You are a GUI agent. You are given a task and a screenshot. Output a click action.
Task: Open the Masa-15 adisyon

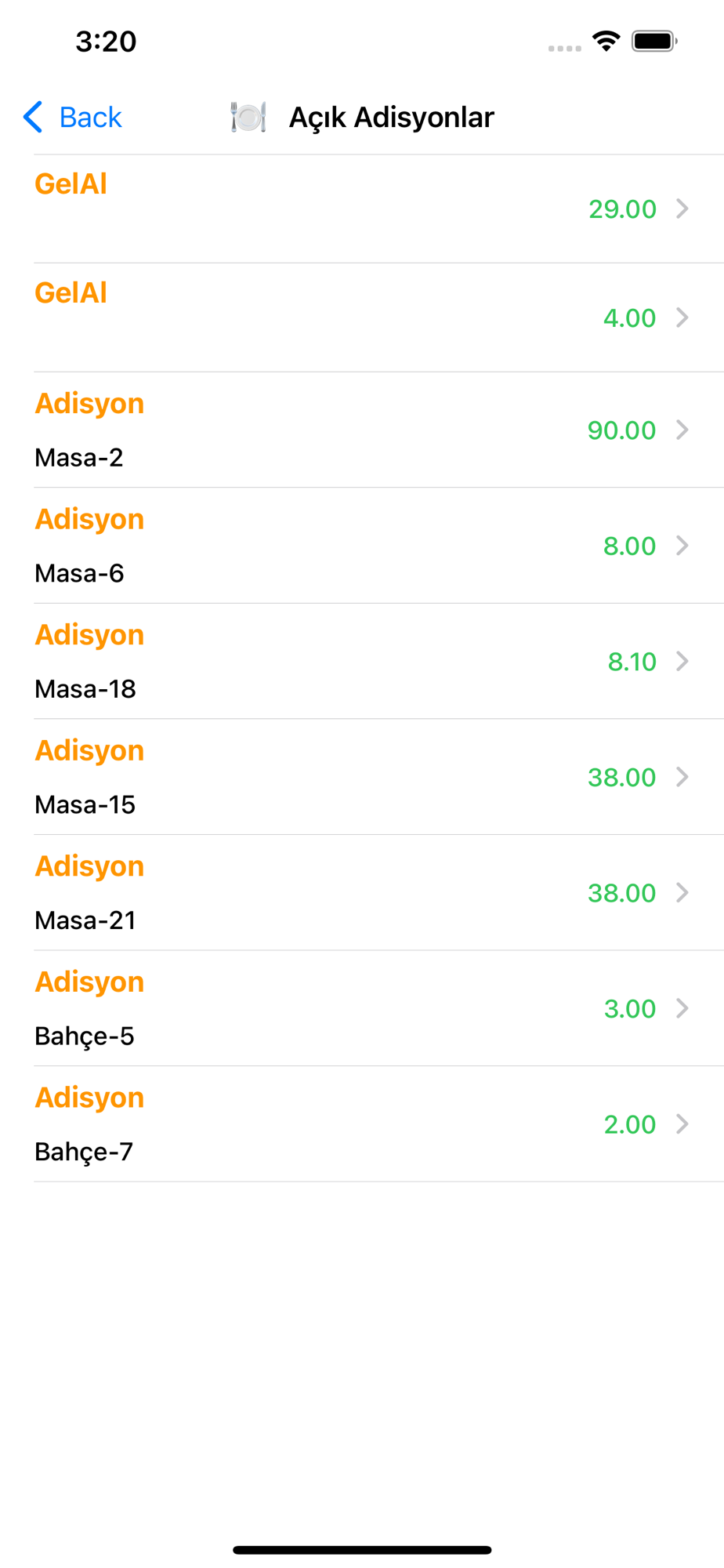pyautogui.click(x=362, y=777)
